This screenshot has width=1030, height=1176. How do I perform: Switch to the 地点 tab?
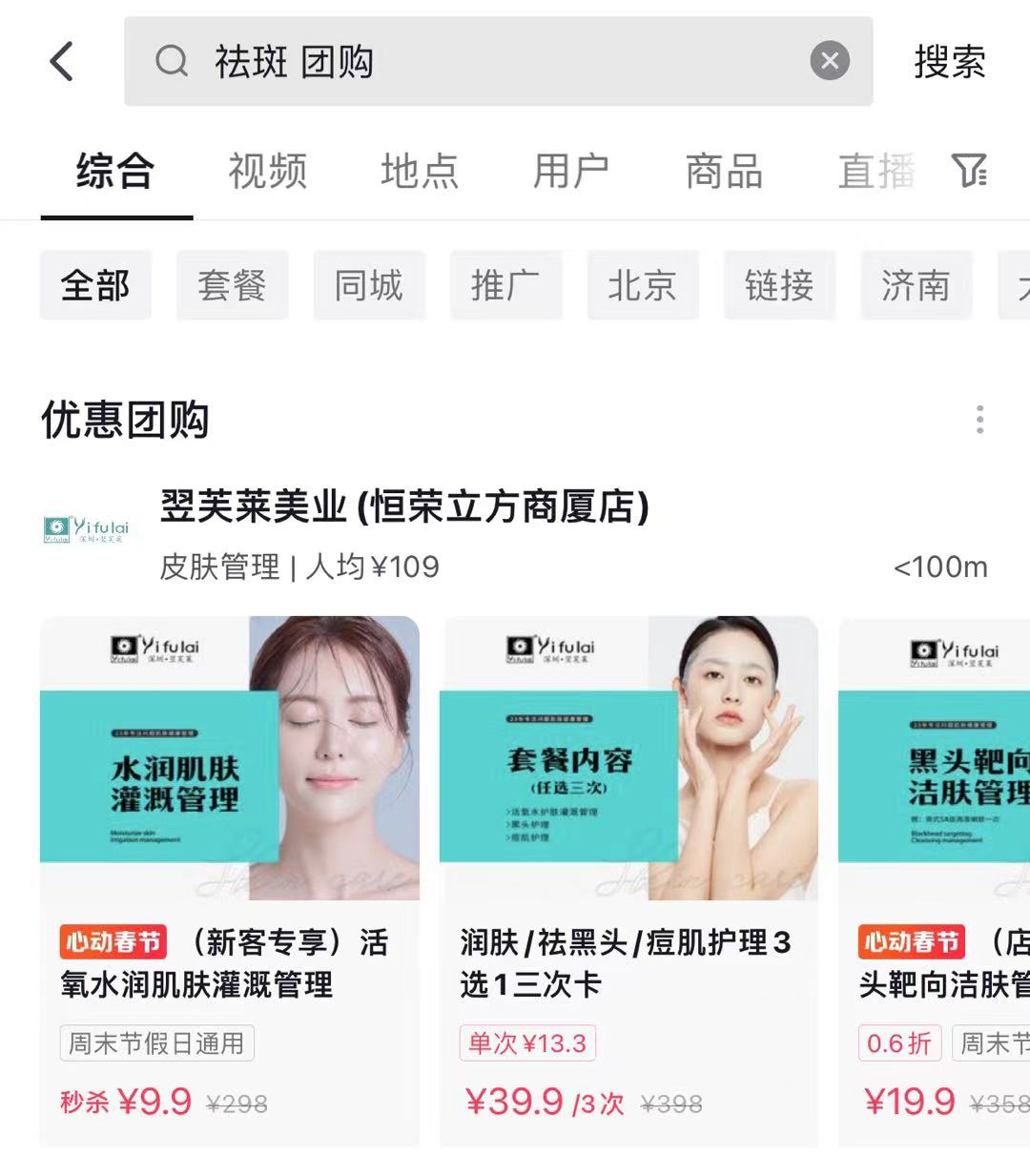[x=420, y=172]
